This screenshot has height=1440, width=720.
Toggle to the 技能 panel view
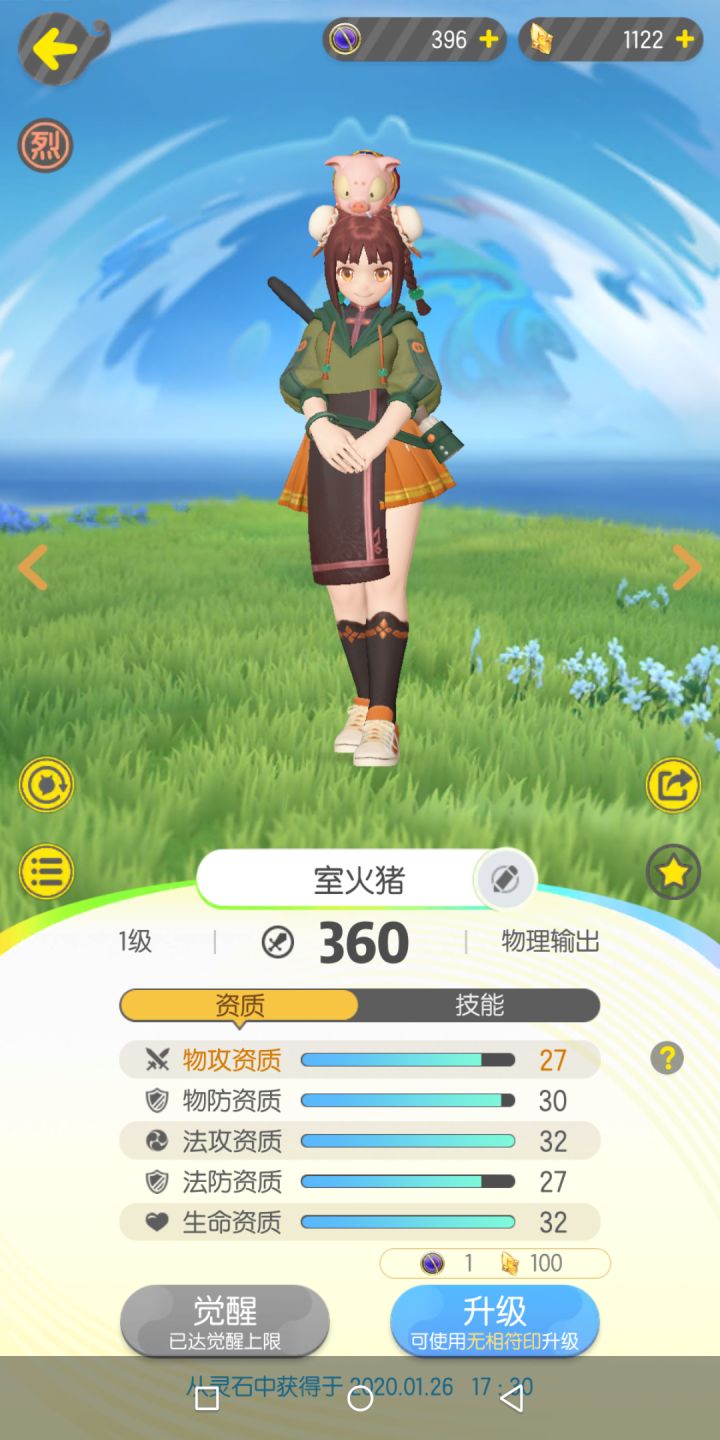coord(478,1005)
